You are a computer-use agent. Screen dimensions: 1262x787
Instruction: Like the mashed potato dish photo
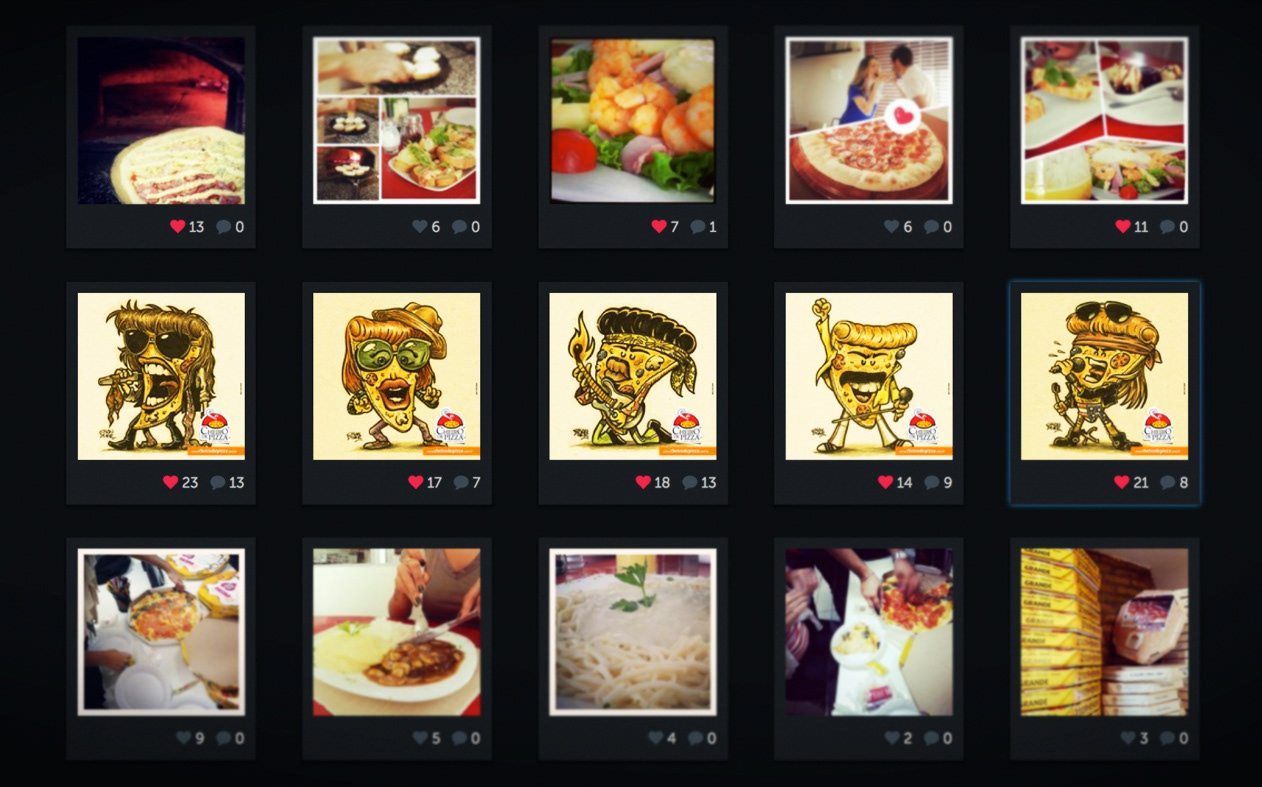point(420,738)
